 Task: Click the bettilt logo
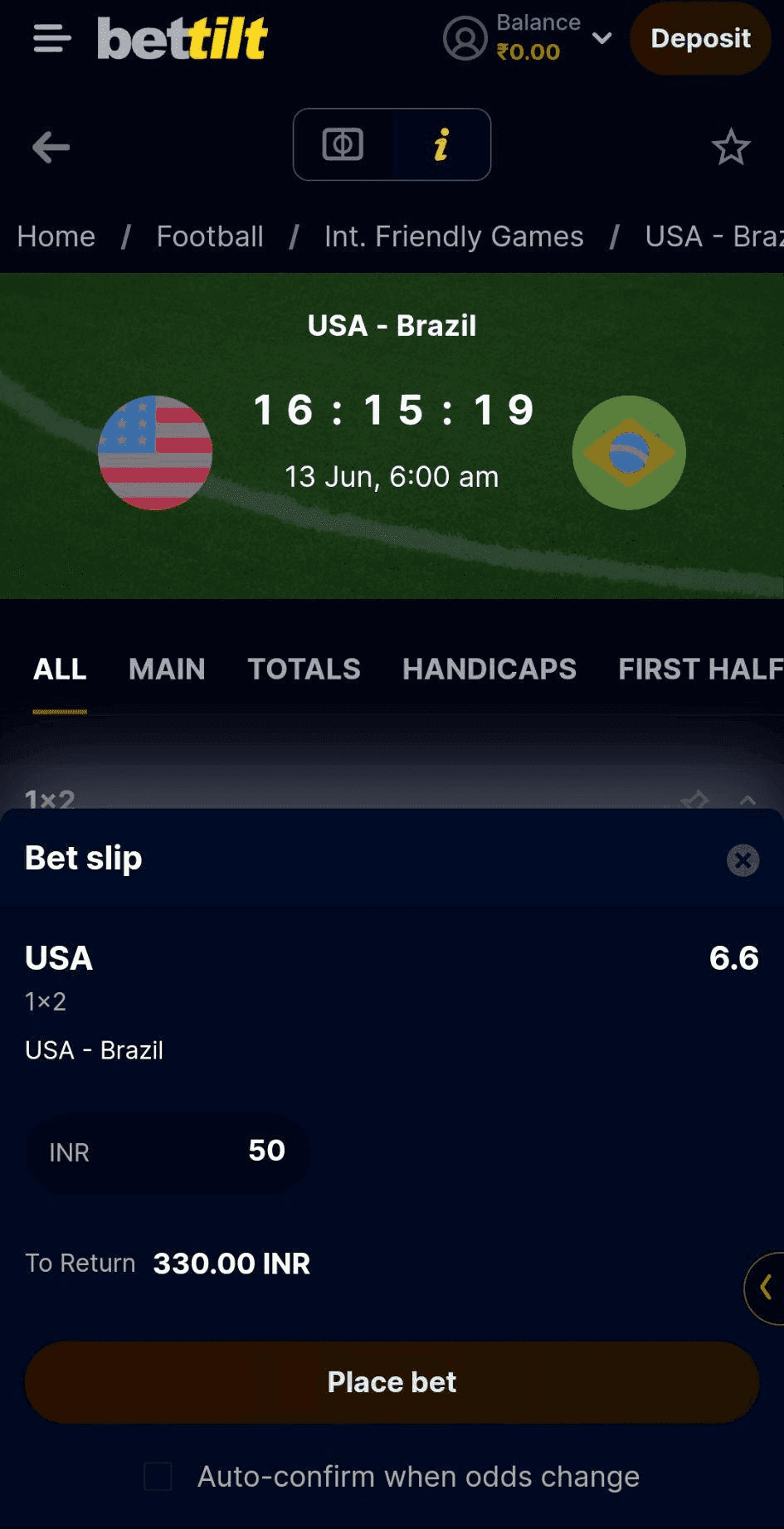coord(182,37)
